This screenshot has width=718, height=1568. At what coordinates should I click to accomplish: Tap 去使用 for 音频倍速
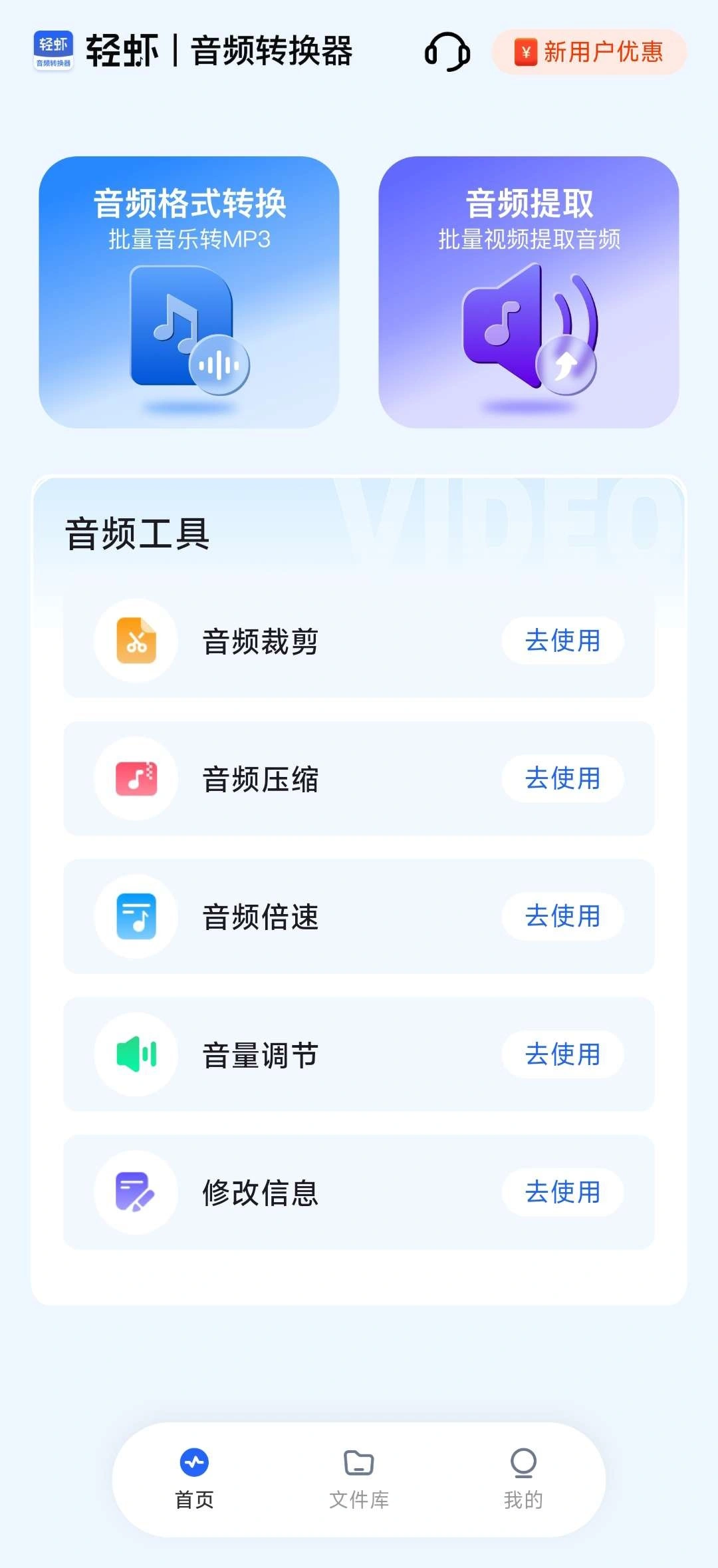pyautogui.click(x=562, y=916)
